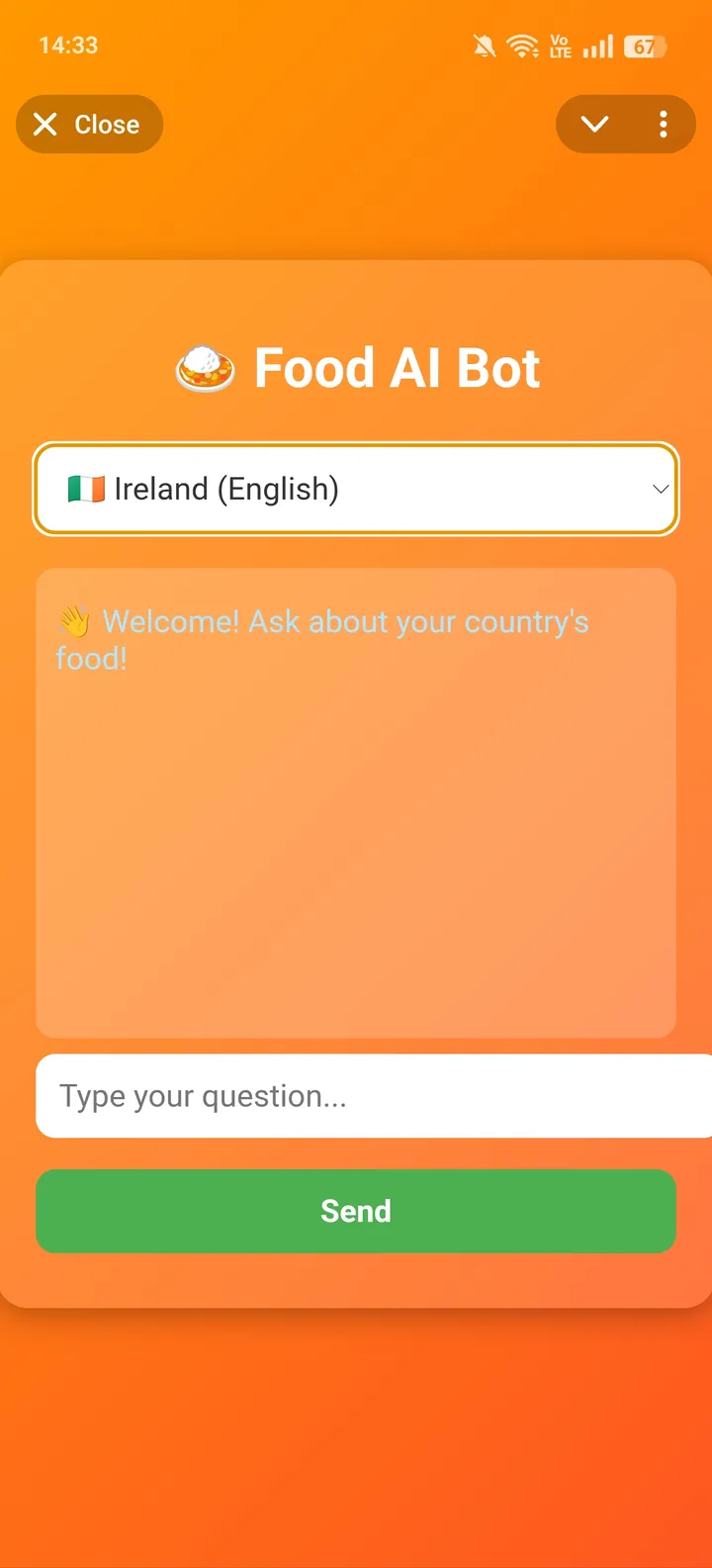Image resolution: width=712 pixels, height=1568 pixels.
Task: Open the three-dot overflow menu
Action: [664, 124]
